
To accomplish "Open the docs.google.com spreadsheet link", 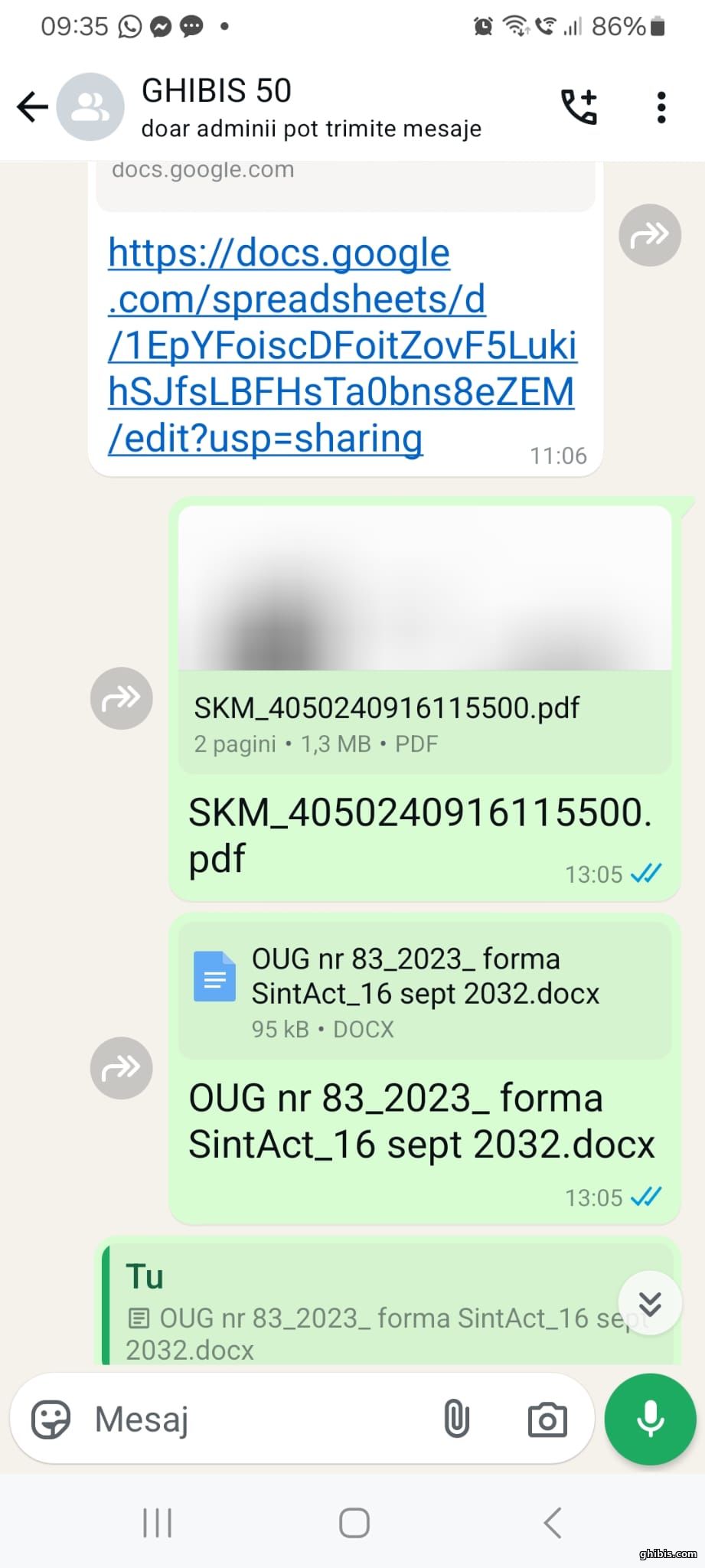I will (341, 345).
